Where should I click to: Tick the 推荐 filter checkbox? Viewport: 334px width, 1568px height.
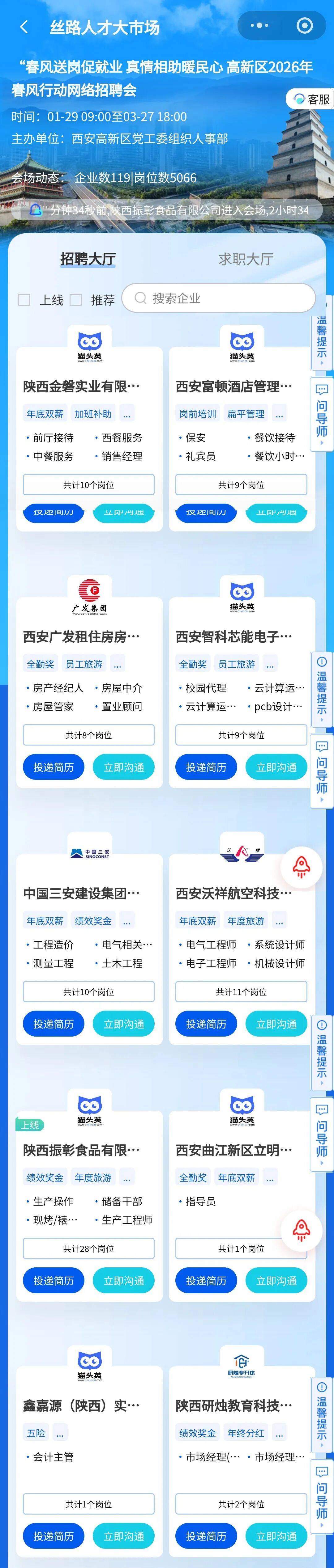[x=76, y=299]
